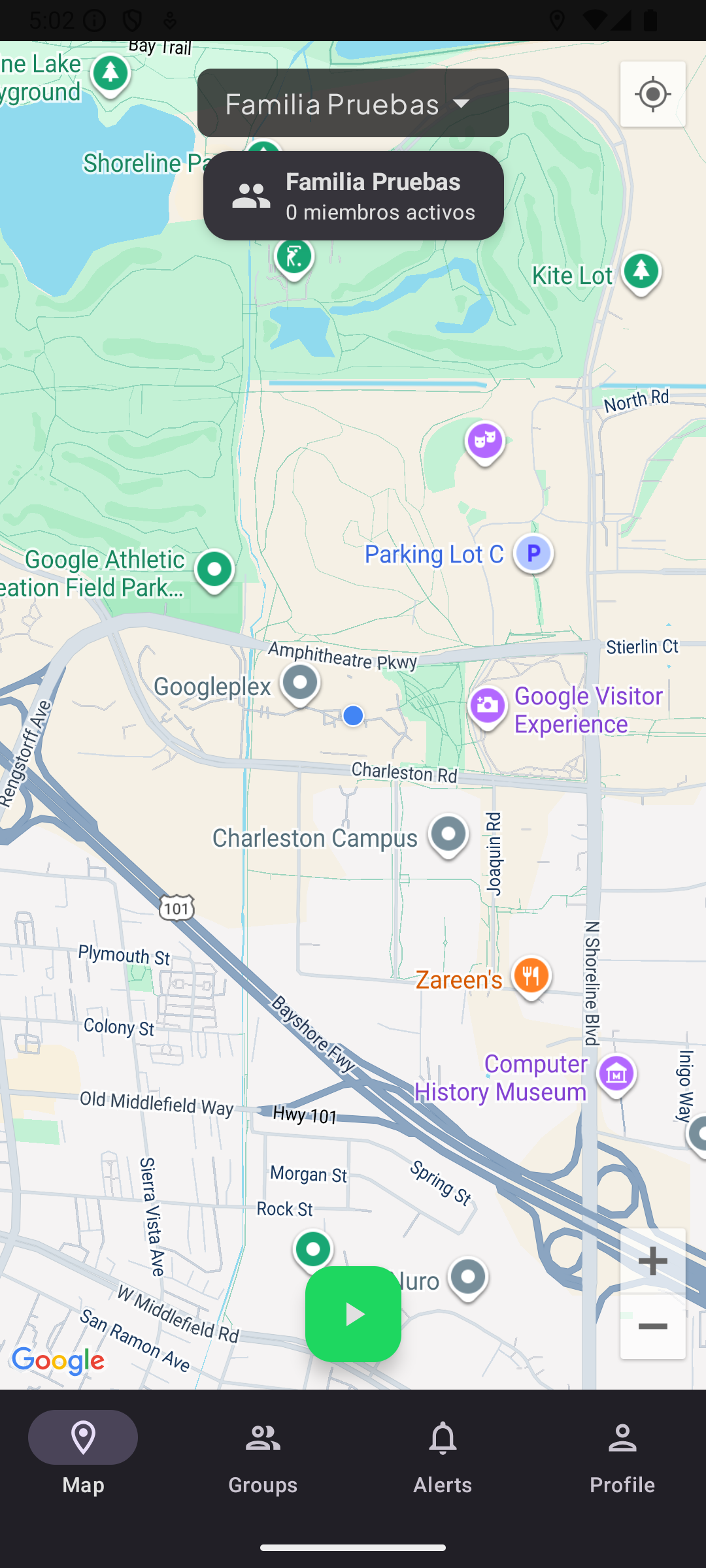Zoom in with the plus button
706x1568 pixels.
click(x=652, y=1260)
